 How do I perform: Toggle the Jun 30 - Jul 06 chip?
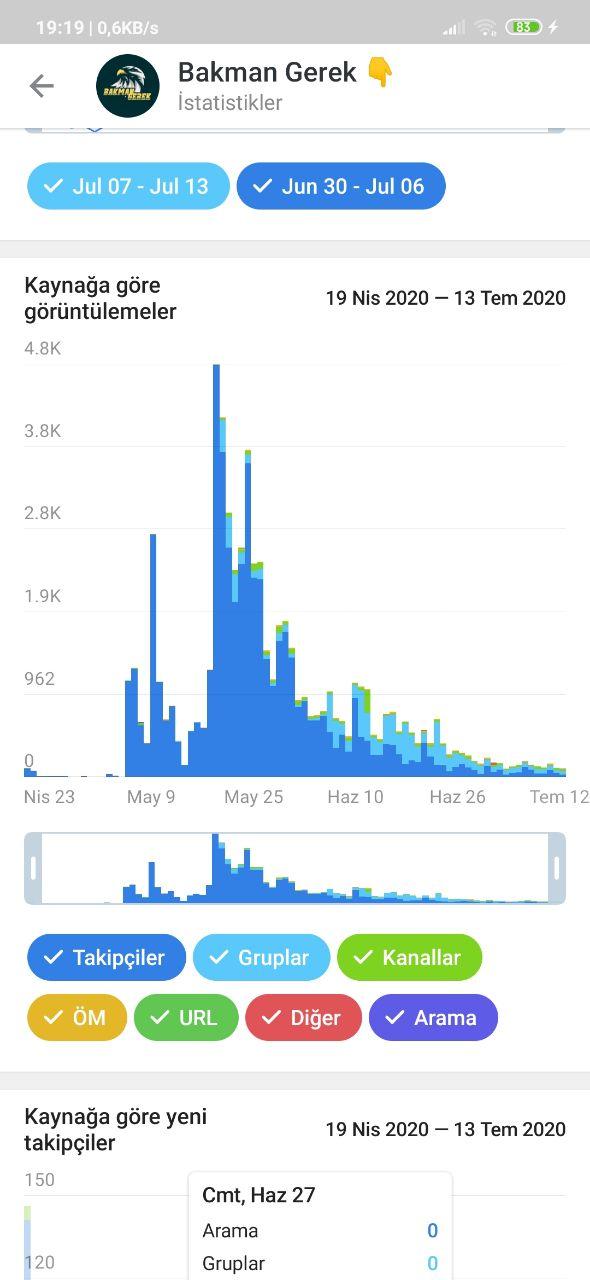tap(341, 186)
